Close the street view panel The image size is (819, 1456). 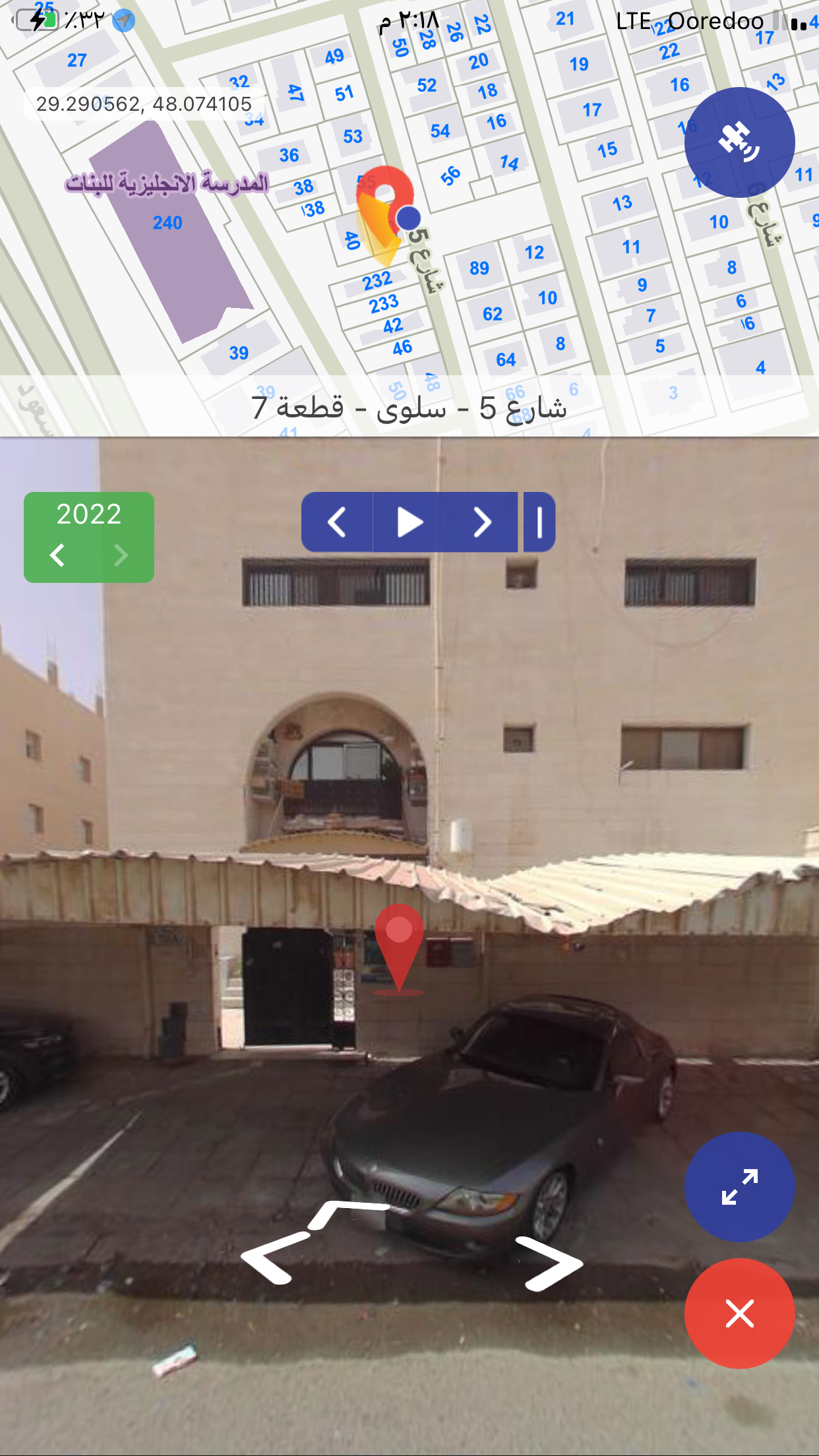pyautogui.click(x=739, y=1314)
